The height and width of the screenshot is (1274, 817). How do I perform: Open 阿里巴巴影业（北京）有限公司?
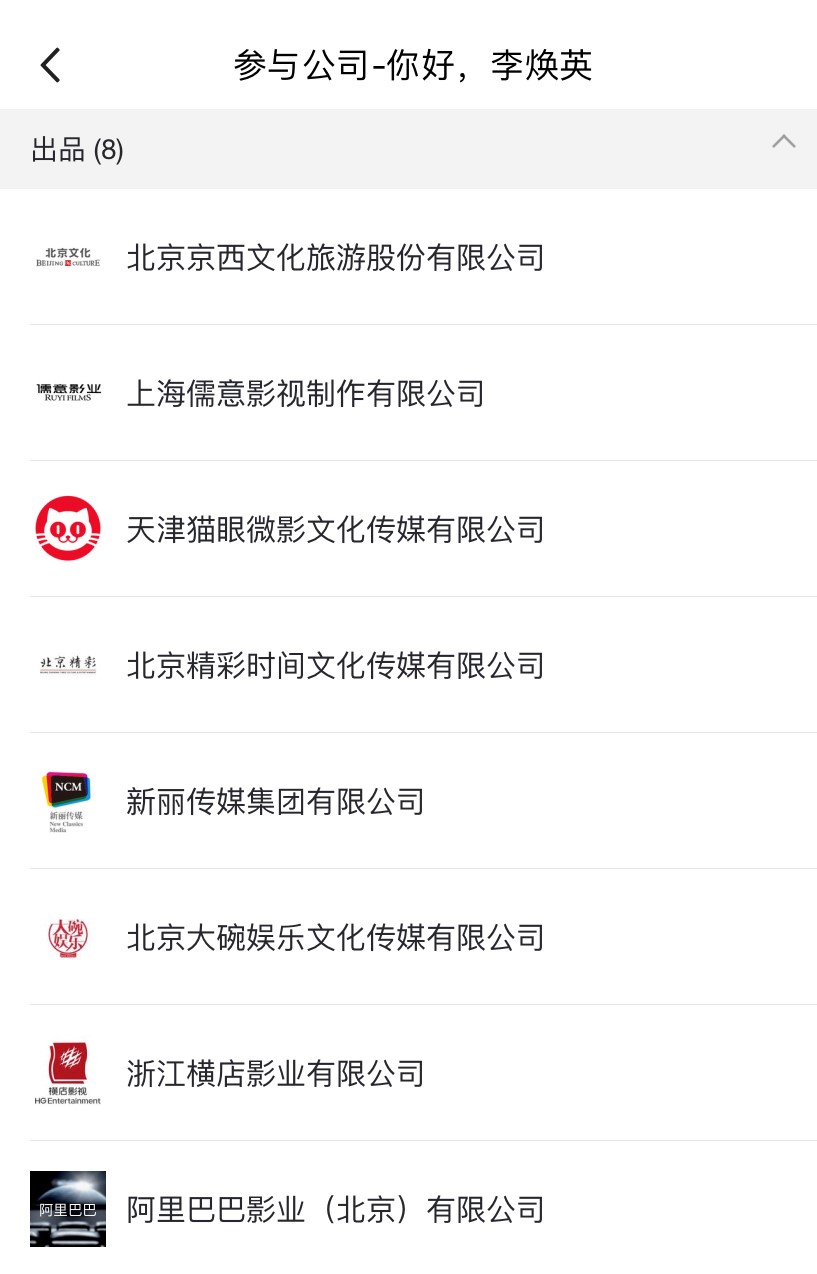point(335,1210)
